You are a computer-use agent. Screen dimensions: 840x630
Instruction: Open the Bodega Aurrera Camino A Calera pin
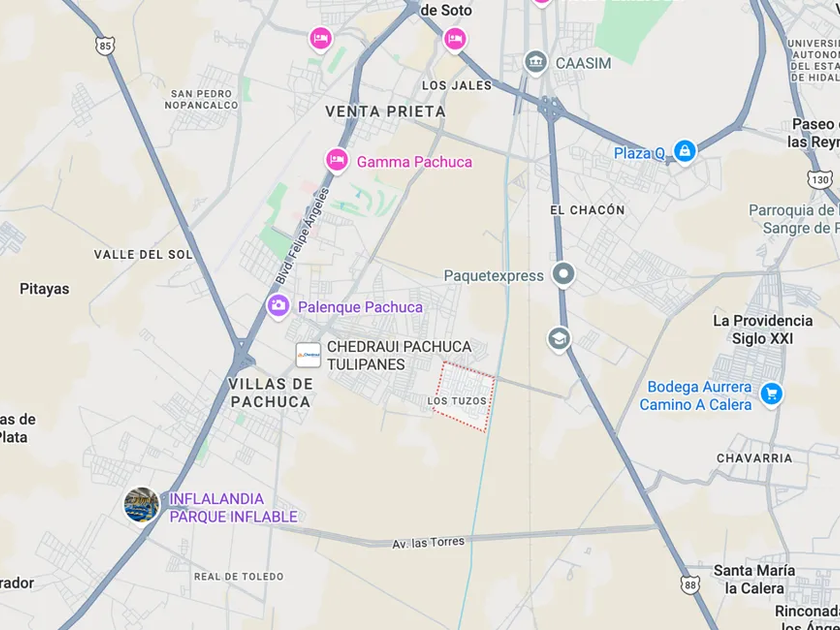tap(771, 395)
